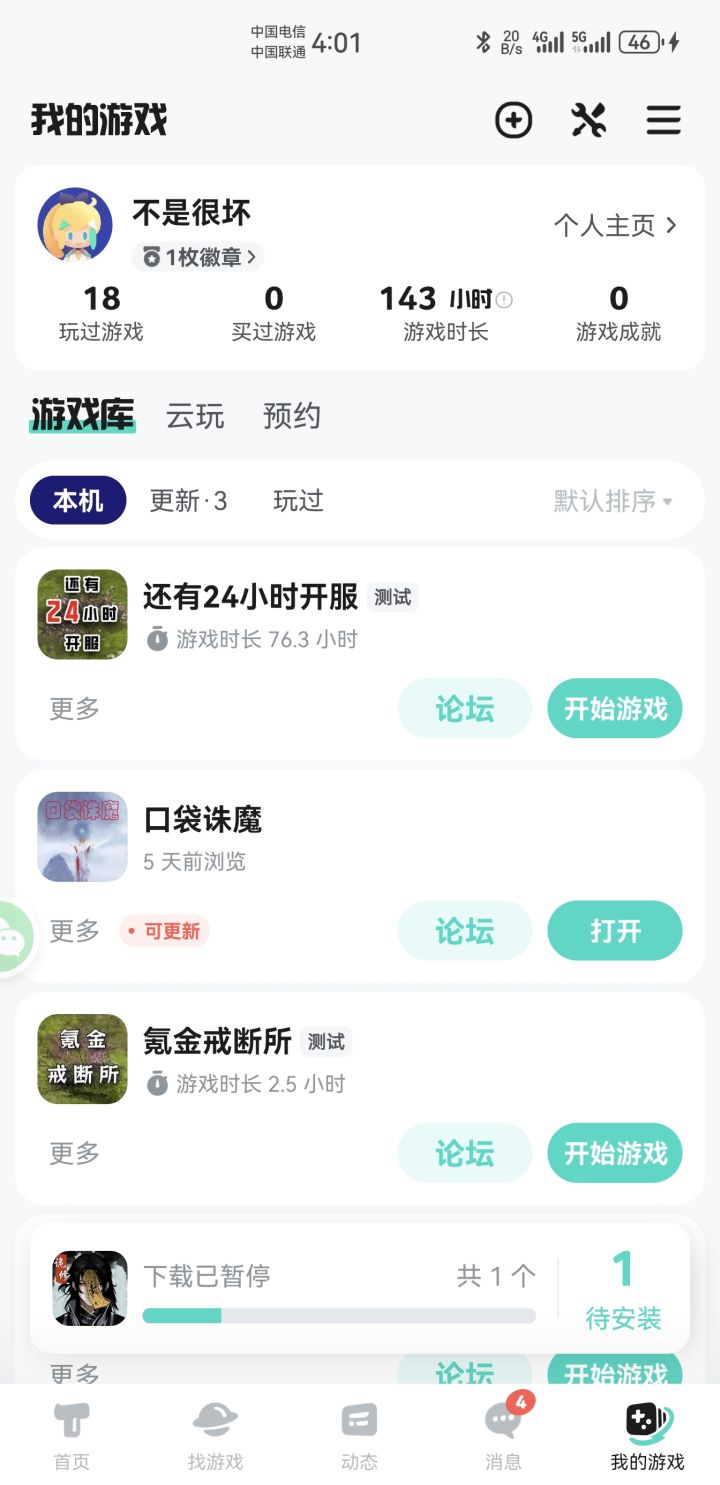Open the hamburger menu
Viewport: 720px width, 1485px height.
663,121
